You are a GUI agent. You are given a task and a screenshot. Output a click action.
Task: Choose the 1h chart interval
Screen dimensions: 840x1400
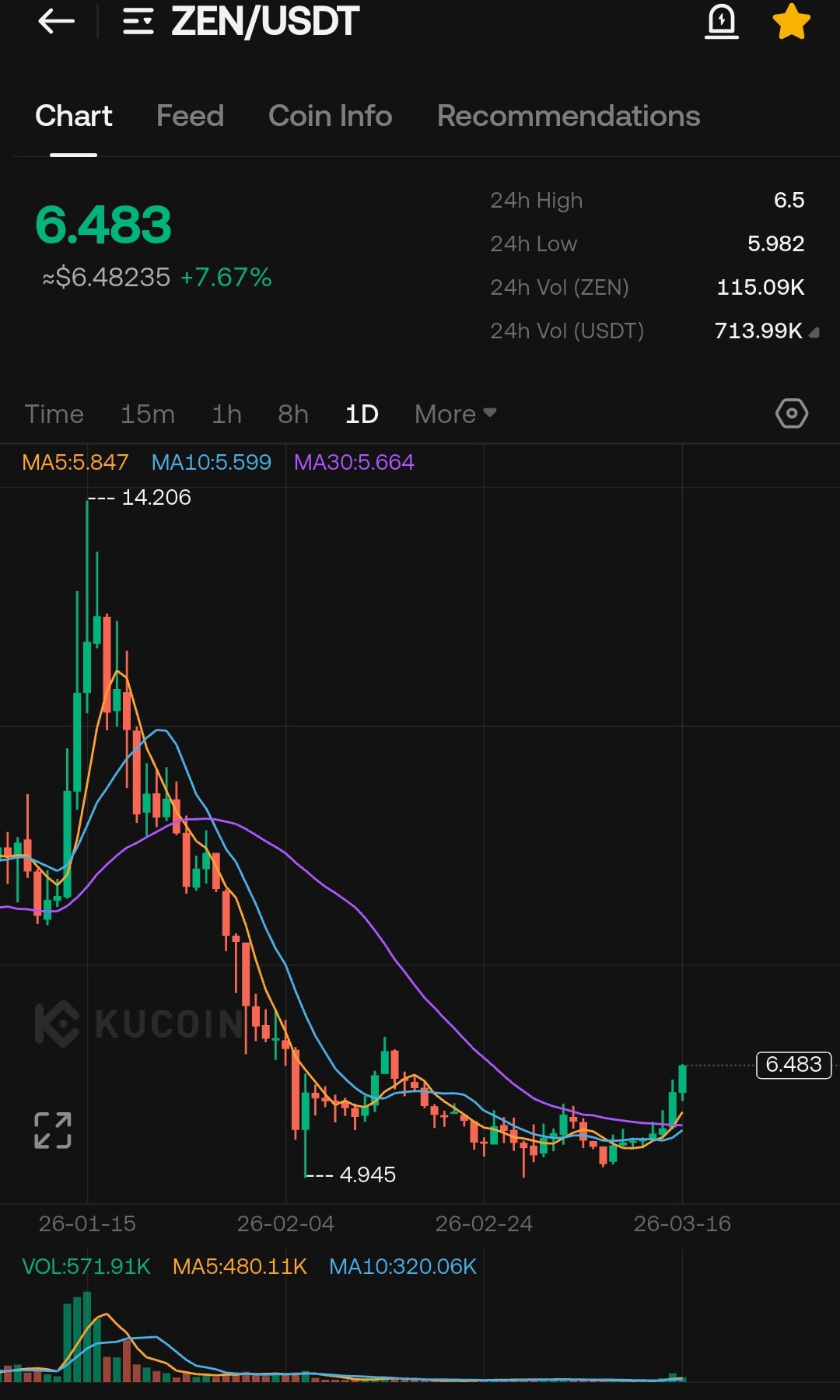click(226, 414)
